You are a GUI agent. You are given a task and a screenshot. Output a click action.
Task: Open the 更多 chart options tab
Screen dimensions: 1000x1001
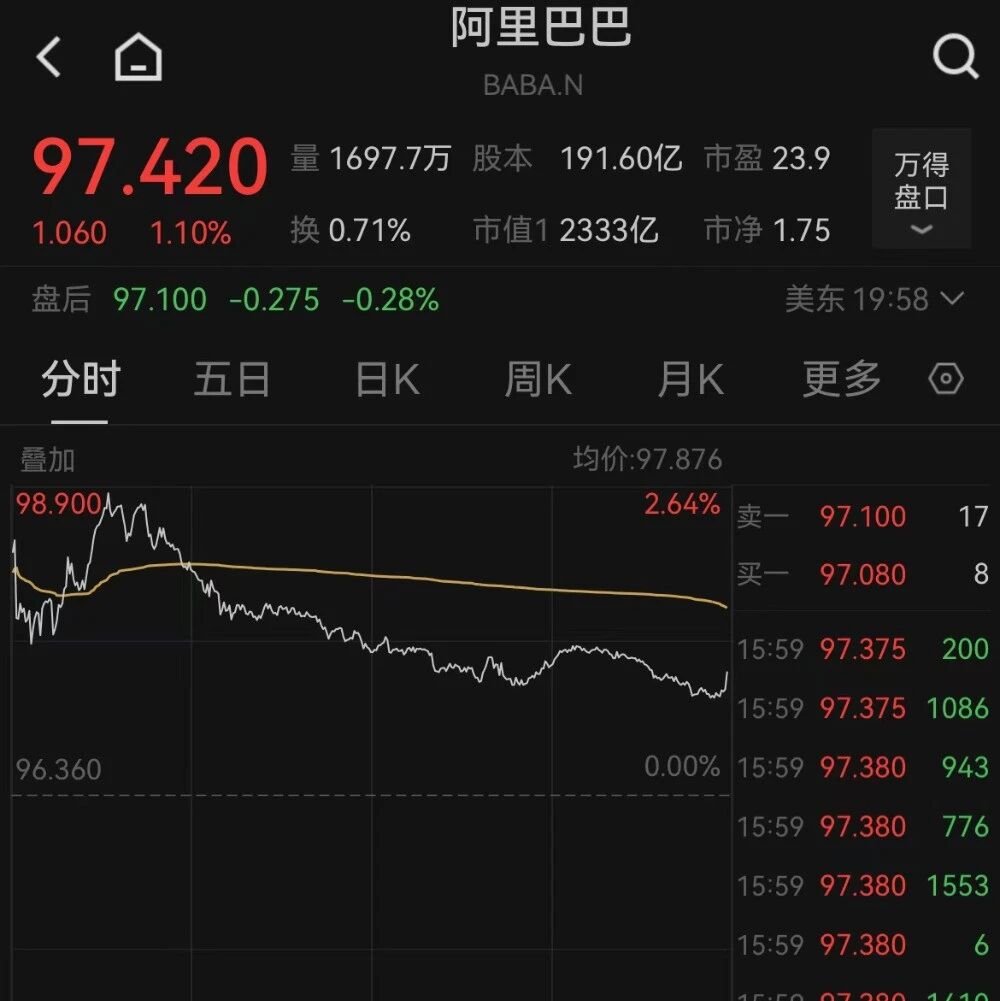[x=842, y=379]
